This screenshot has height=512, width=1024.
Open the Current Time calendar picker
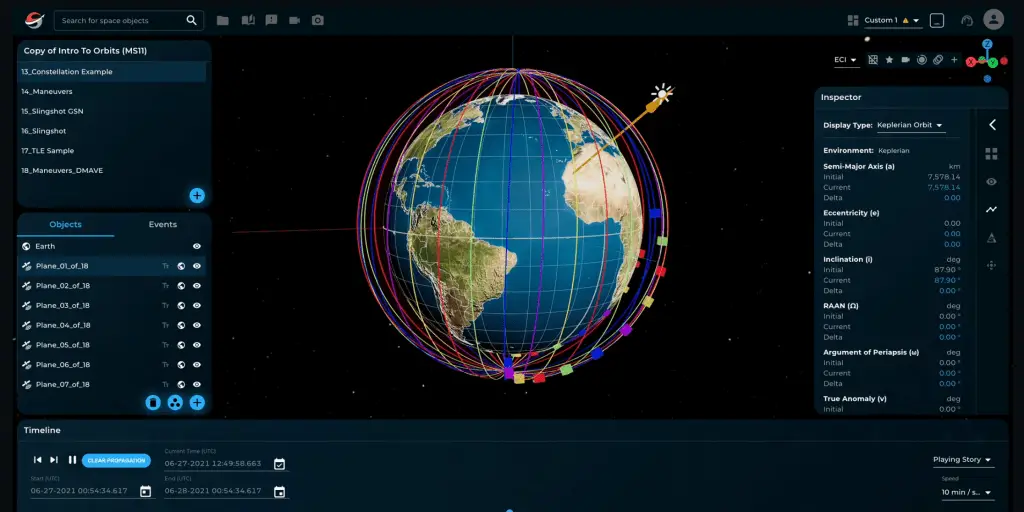(x=279, y=464)
